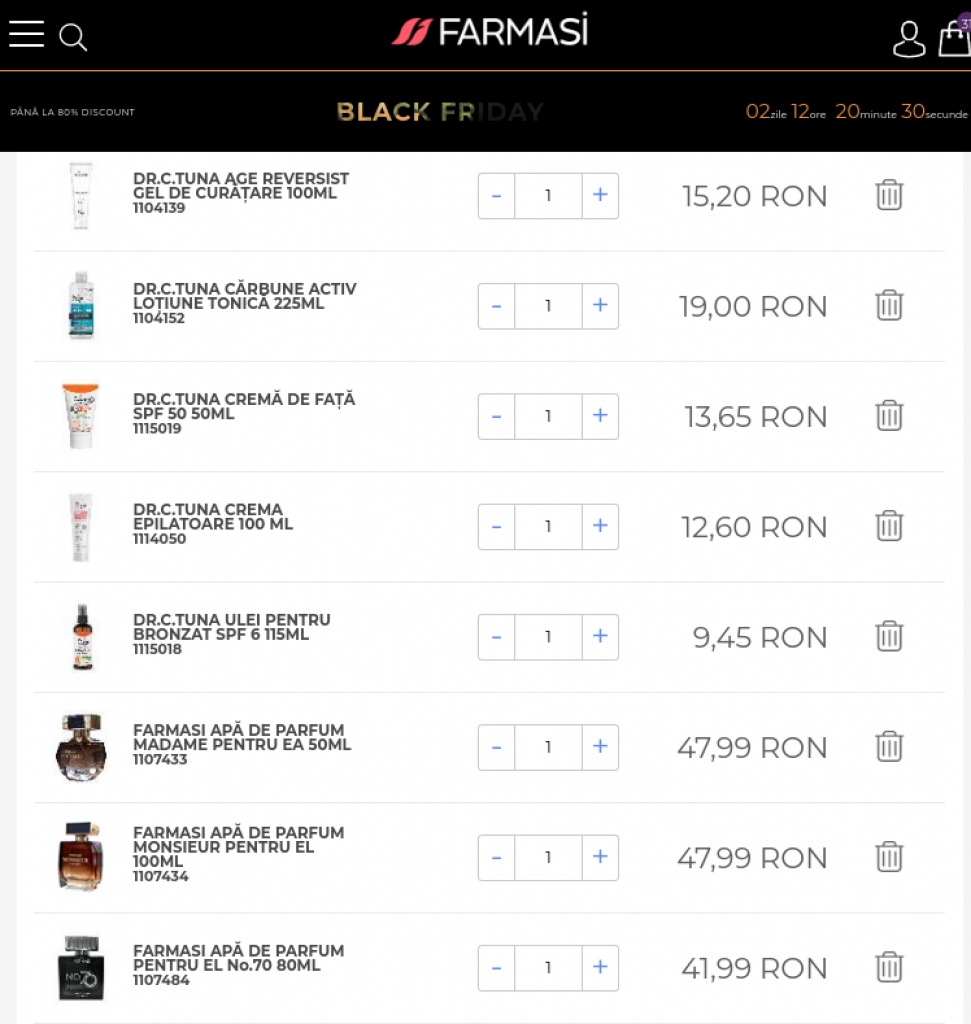The image size is (971, 1024).
Task: Open the hamburger menu
Action: (27, 34)
